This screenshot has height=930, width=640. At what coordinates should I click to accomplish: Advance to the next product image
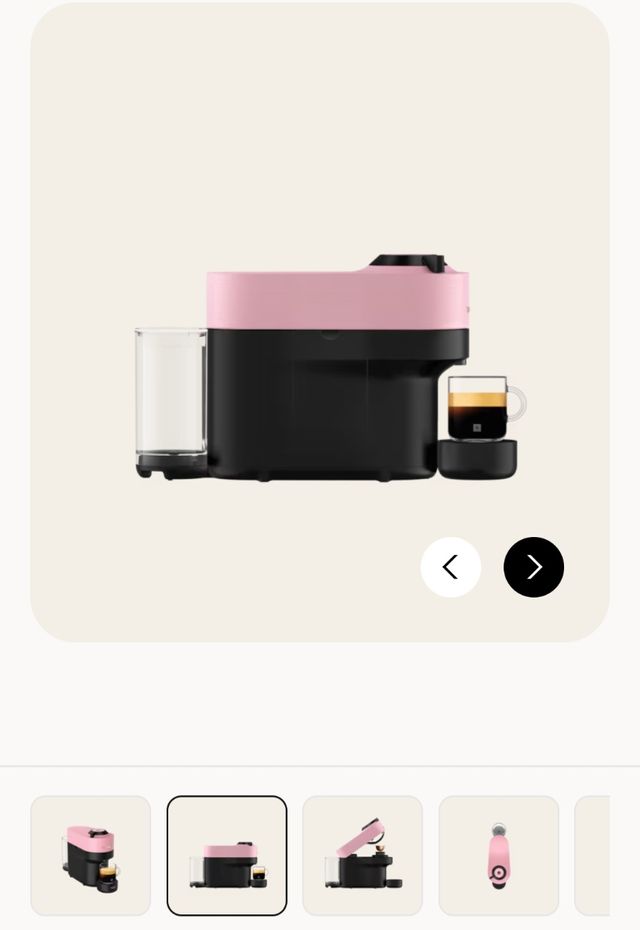[x=533, y=567]
